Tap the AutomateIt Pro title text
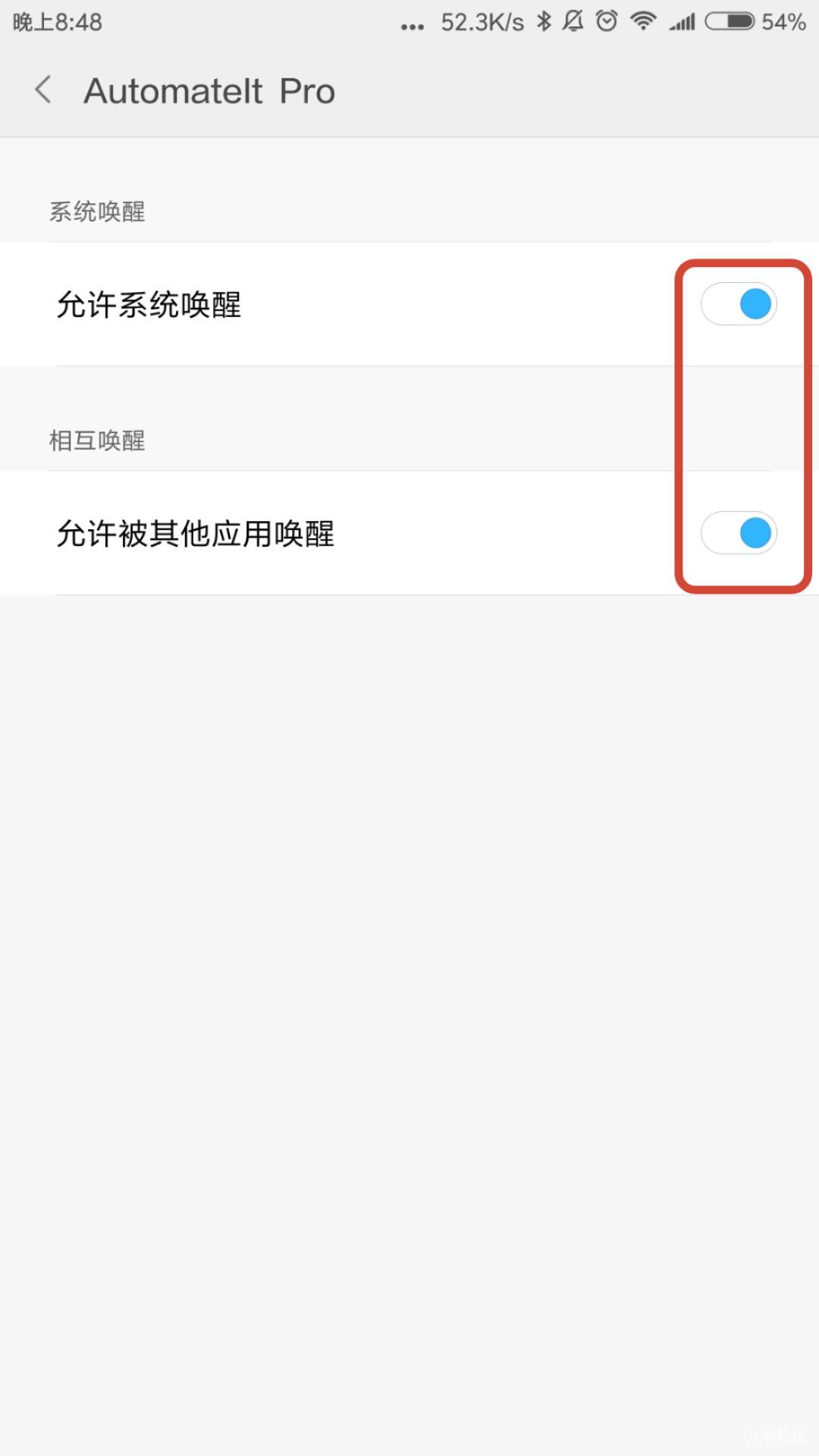 [210, 89]
